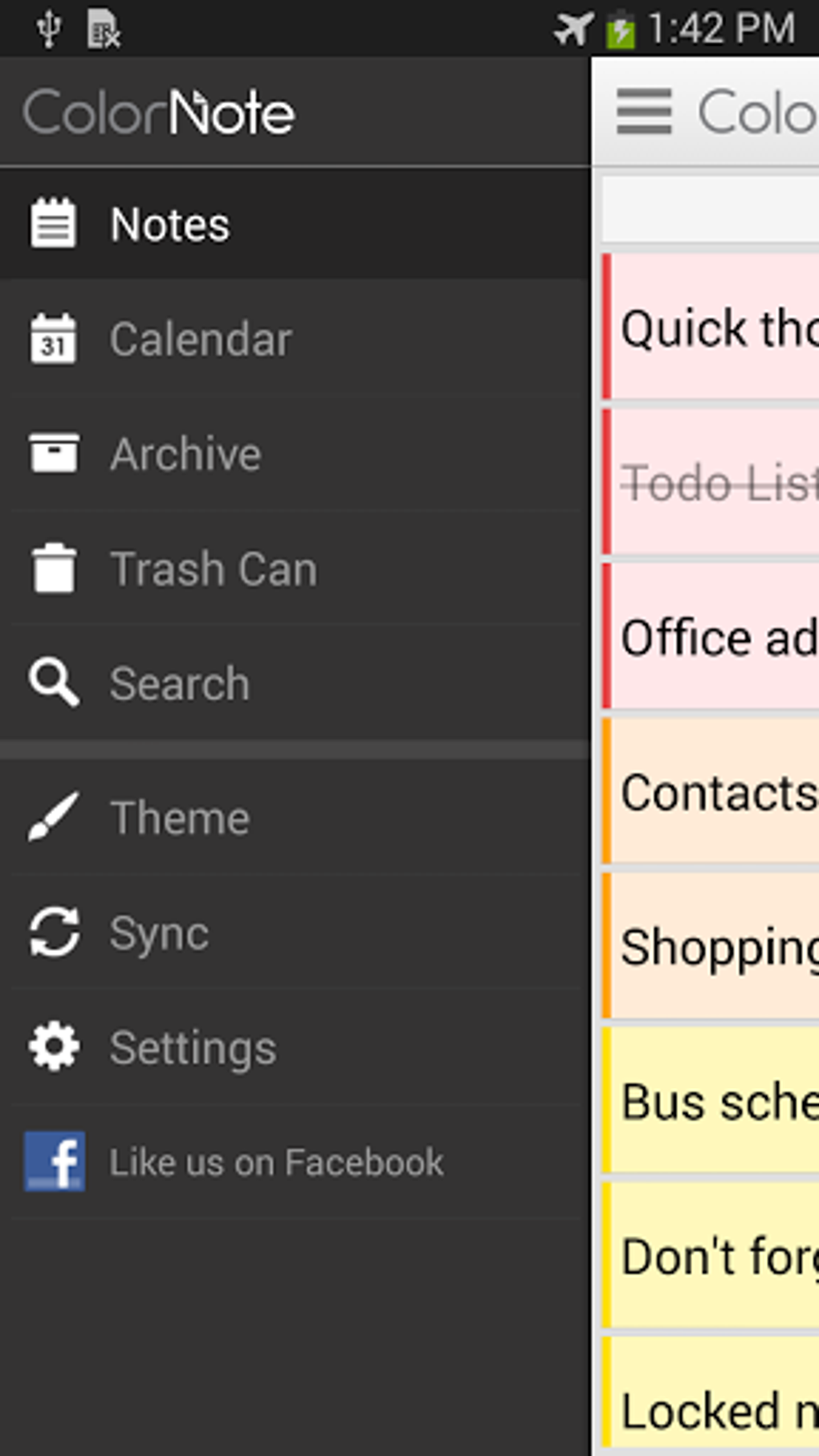Open the Quick tho... note
This screenshot has width=819, height=1456.
[x=711, y=327]
